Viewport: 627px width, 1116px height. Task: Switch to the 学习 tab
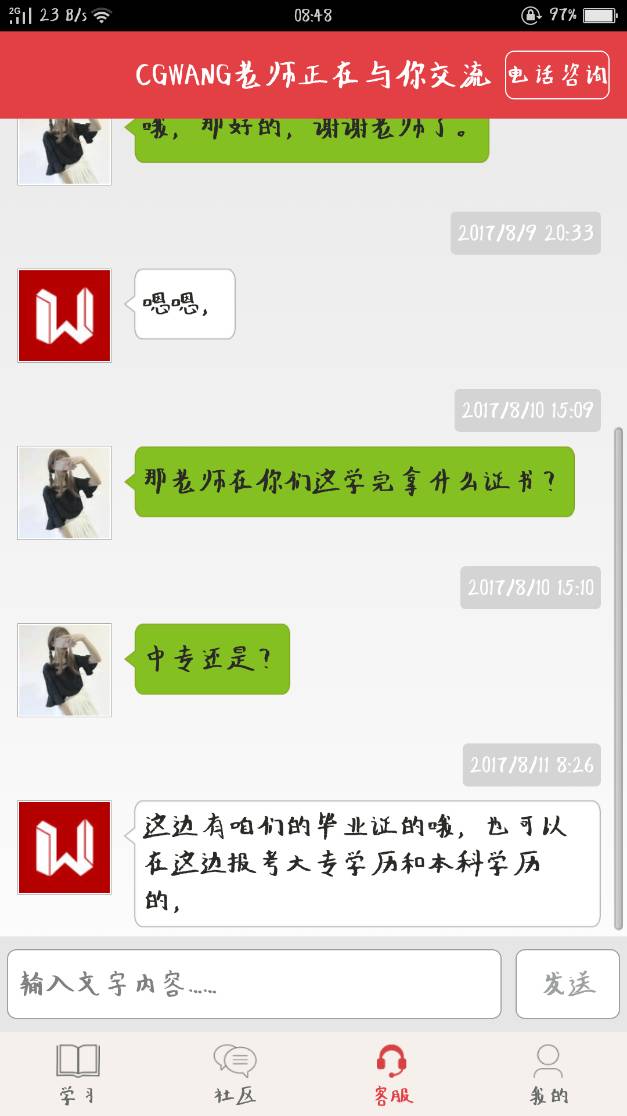(x=77, y=1073)
